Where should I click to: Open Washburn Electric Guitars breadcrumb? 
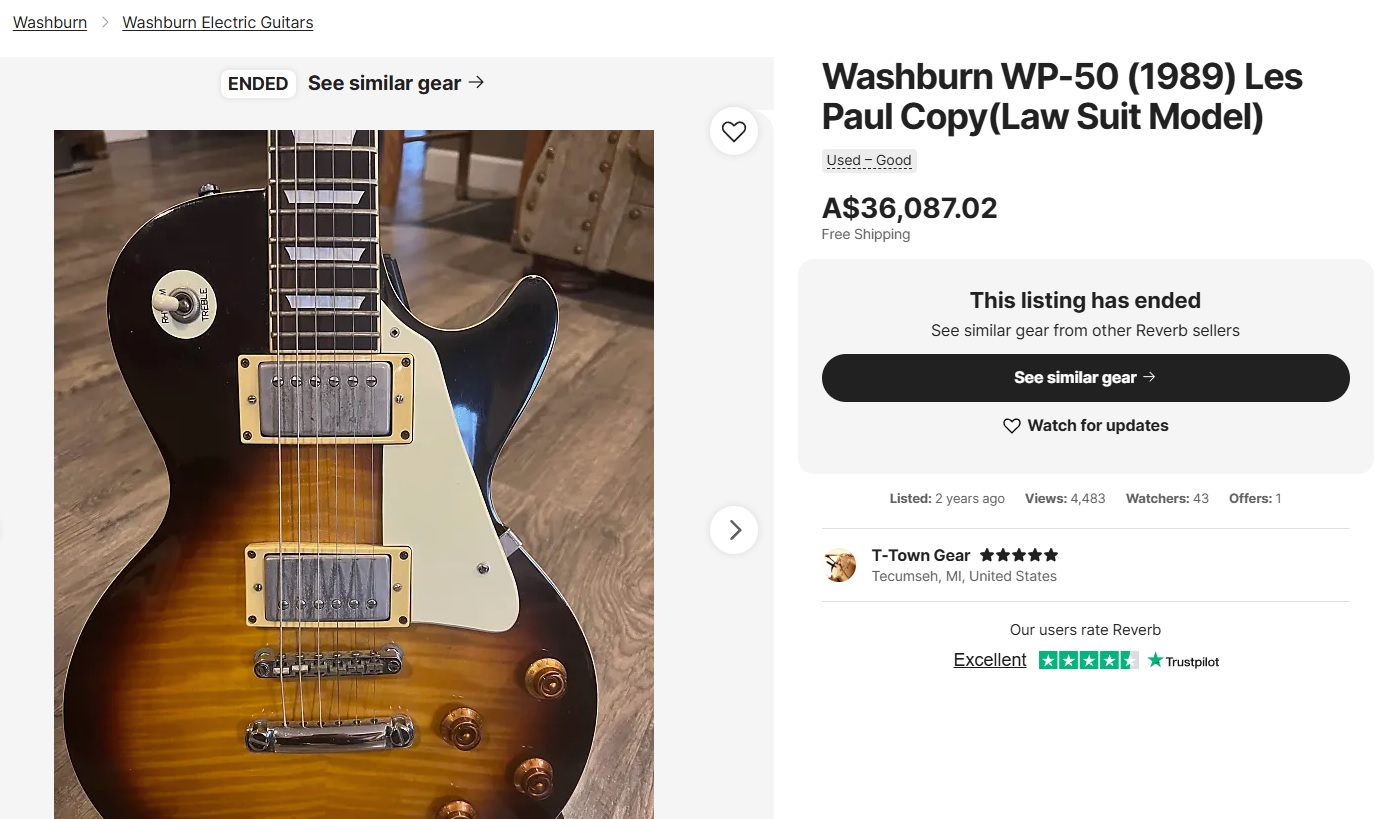217,22
